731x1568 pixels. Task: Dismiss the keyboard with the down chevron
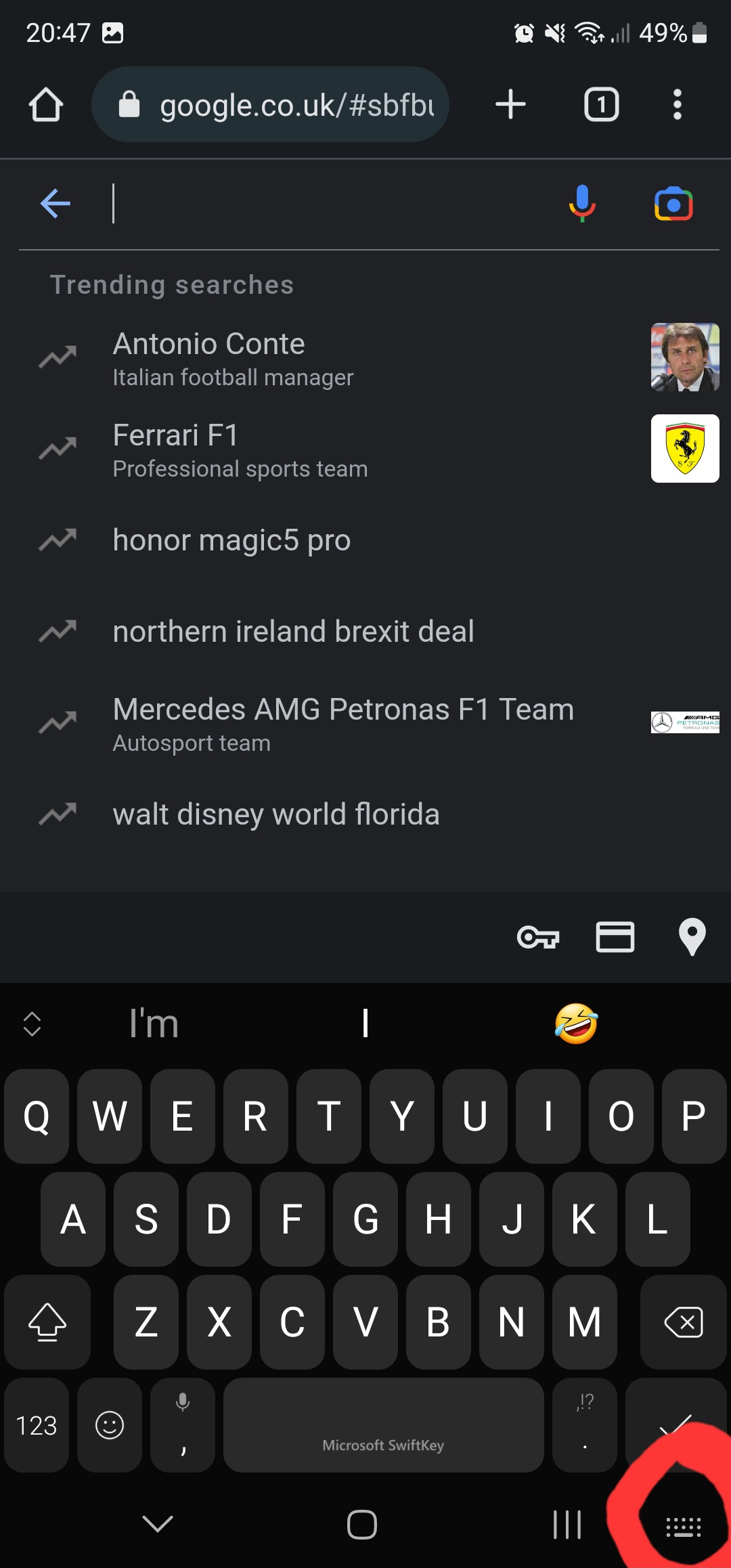click(x=157, y=1526)
